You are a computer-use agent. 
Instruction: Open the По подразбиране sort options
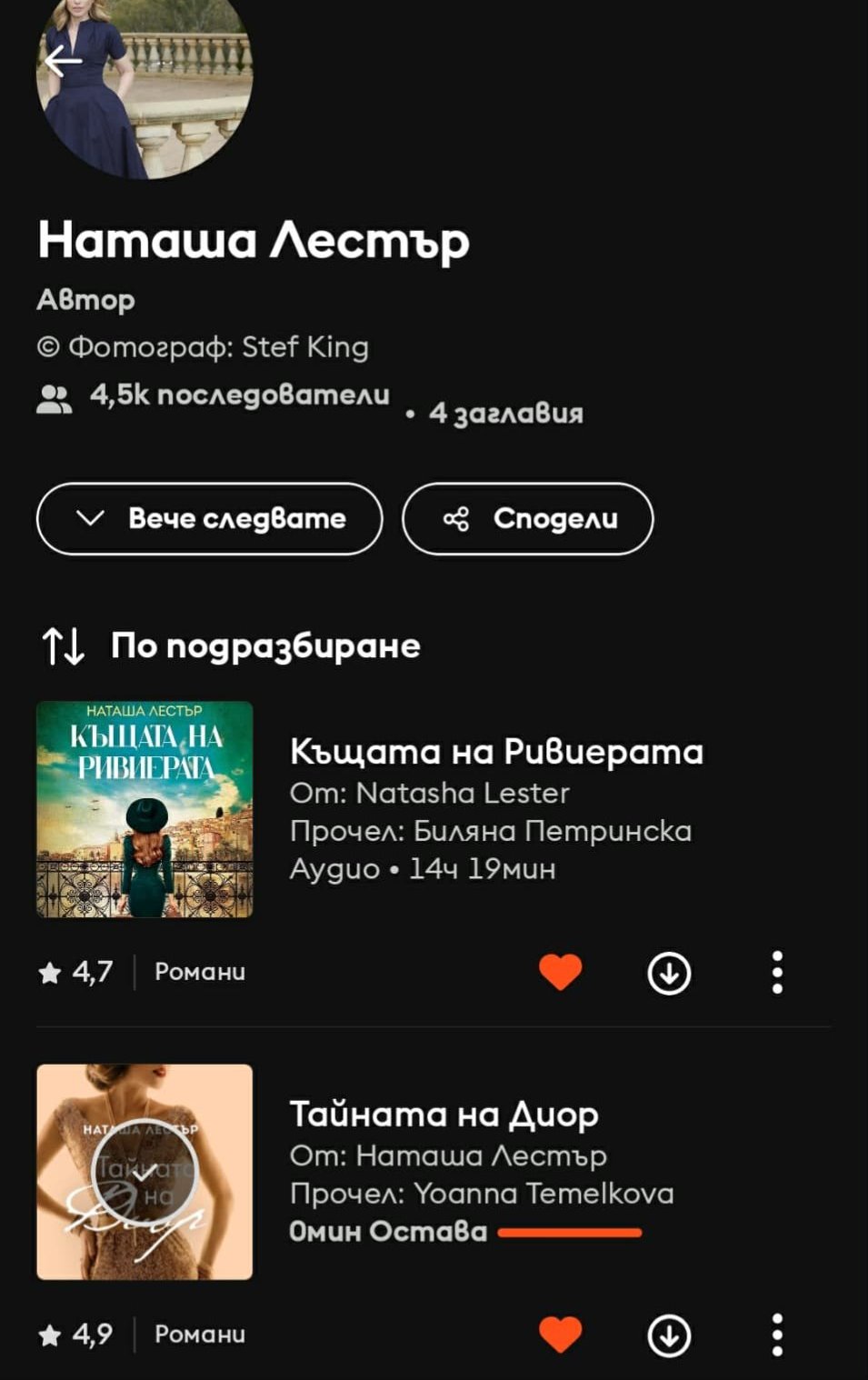[231, 645]
